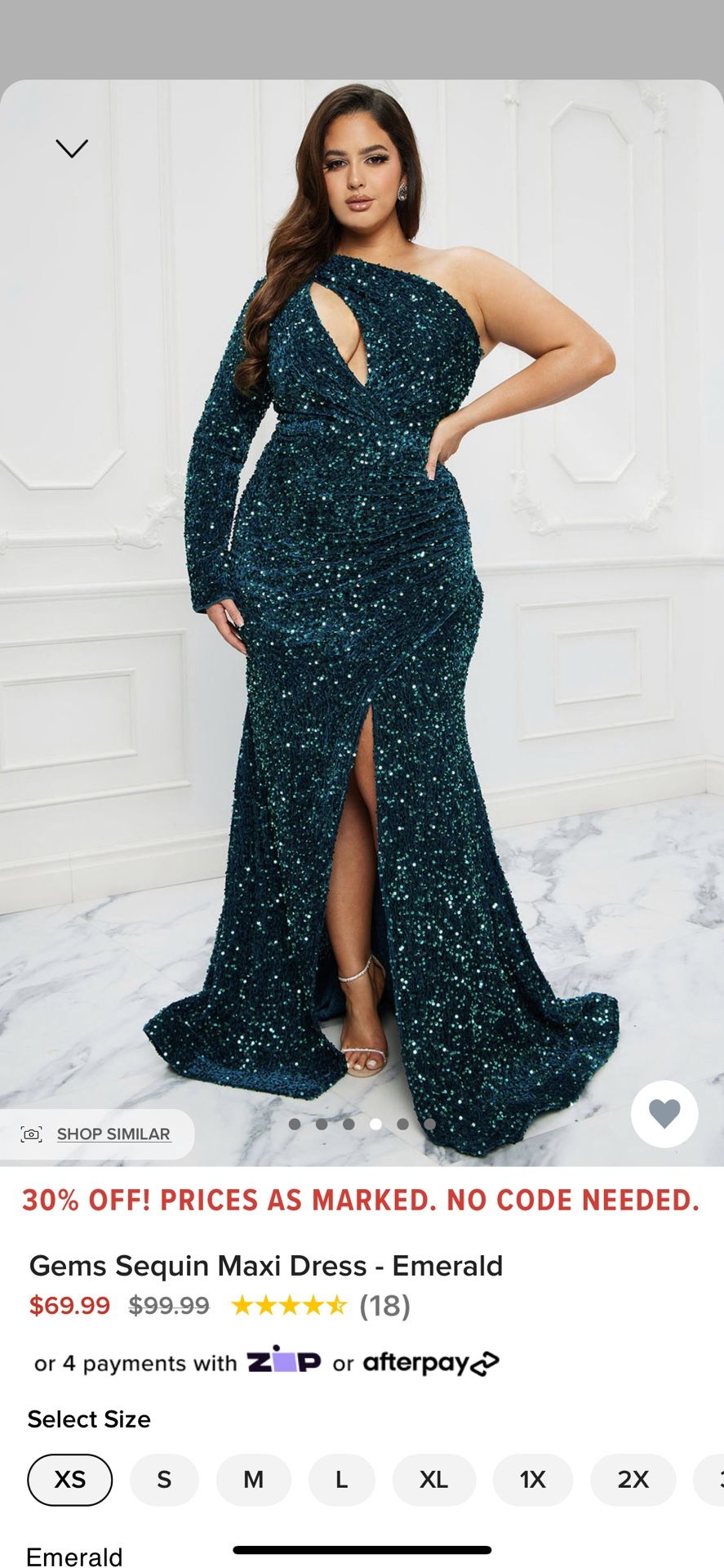
Task: Open the dress photo in full view
Action: pos(362,621)
